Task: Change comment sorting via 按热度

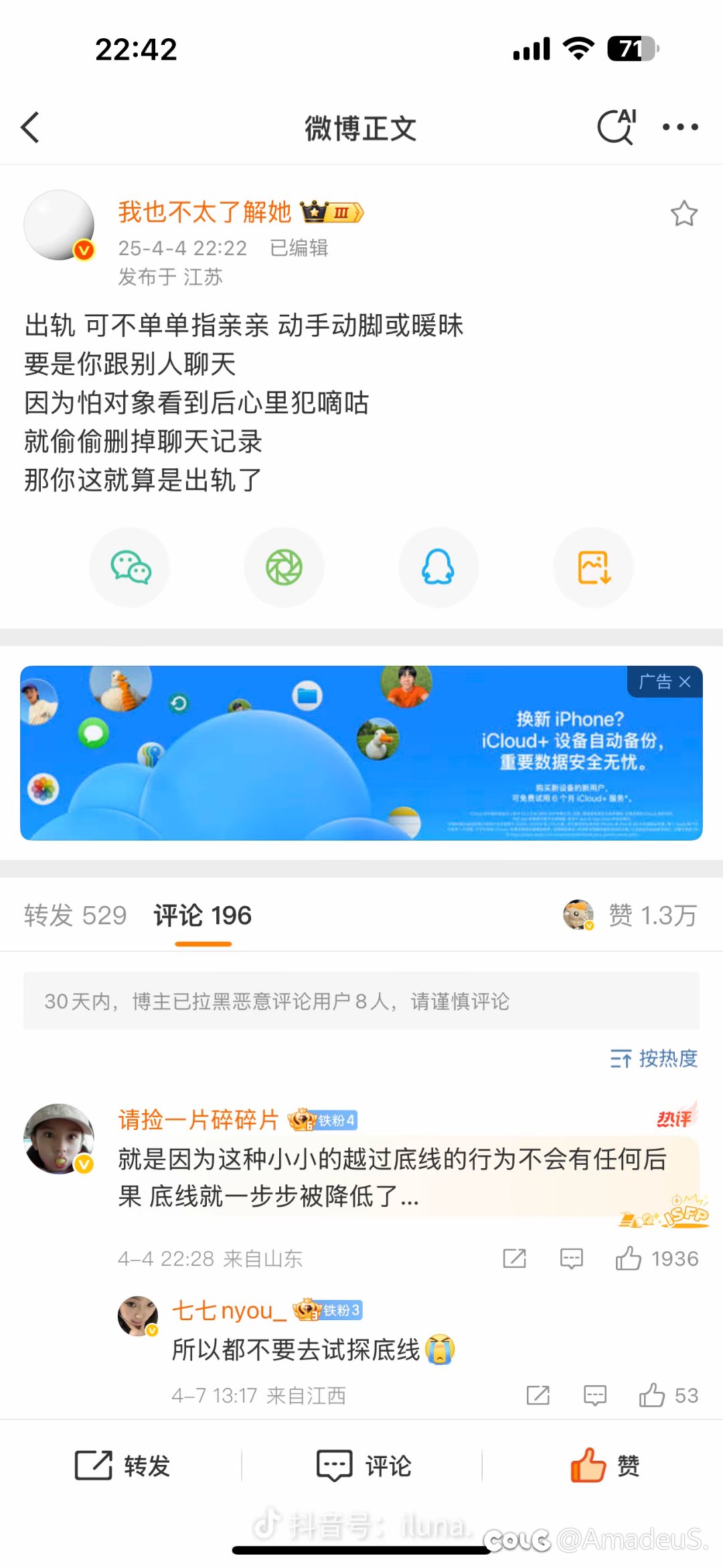Action: pos(654,1058)
